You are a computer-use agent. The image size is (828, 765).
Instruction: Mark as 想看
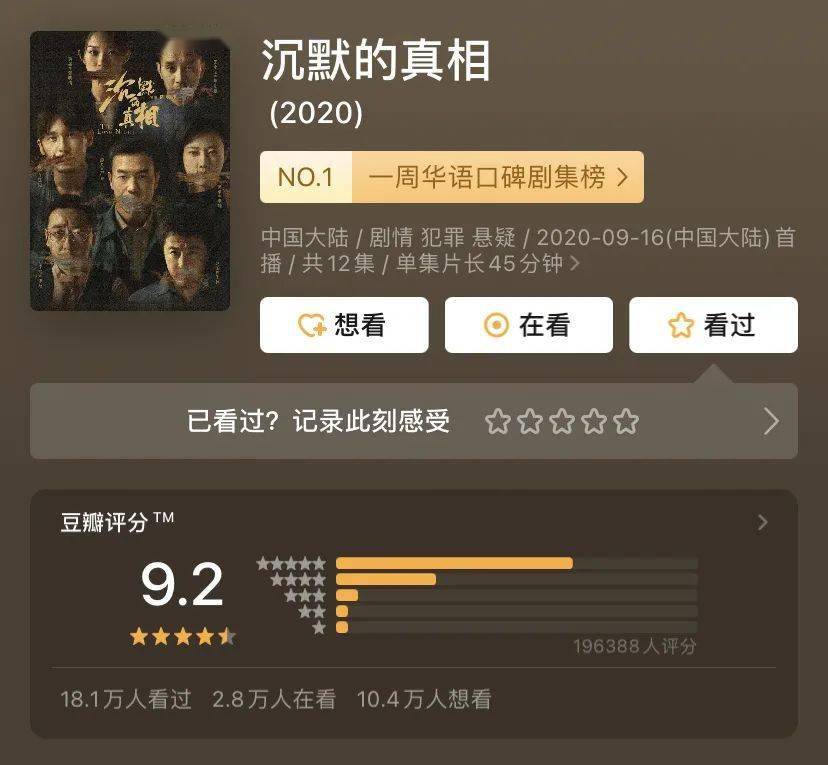344,325
